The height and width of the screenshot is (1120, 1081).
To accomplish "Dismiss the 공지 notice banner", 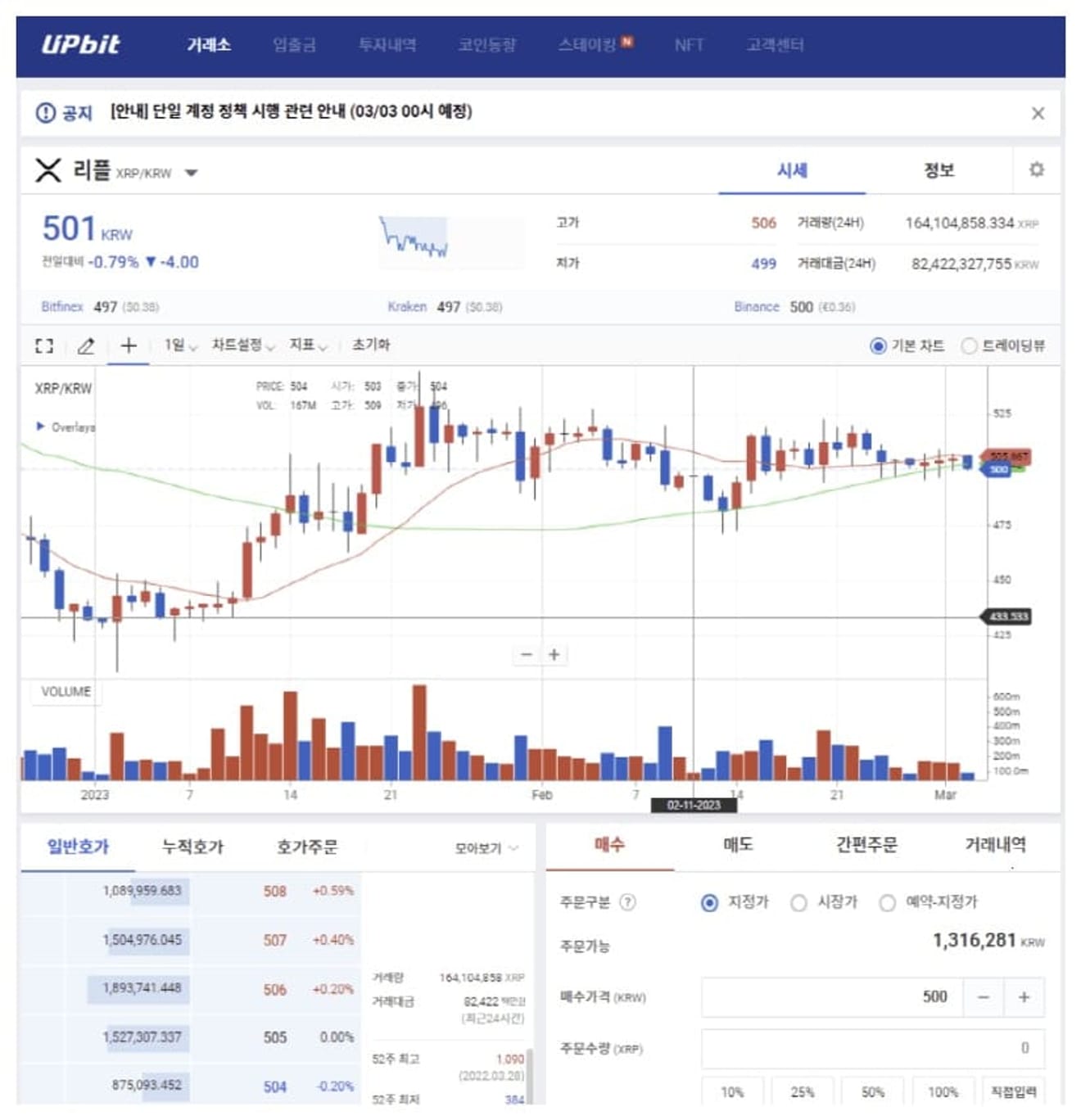I will (1037, 113).
